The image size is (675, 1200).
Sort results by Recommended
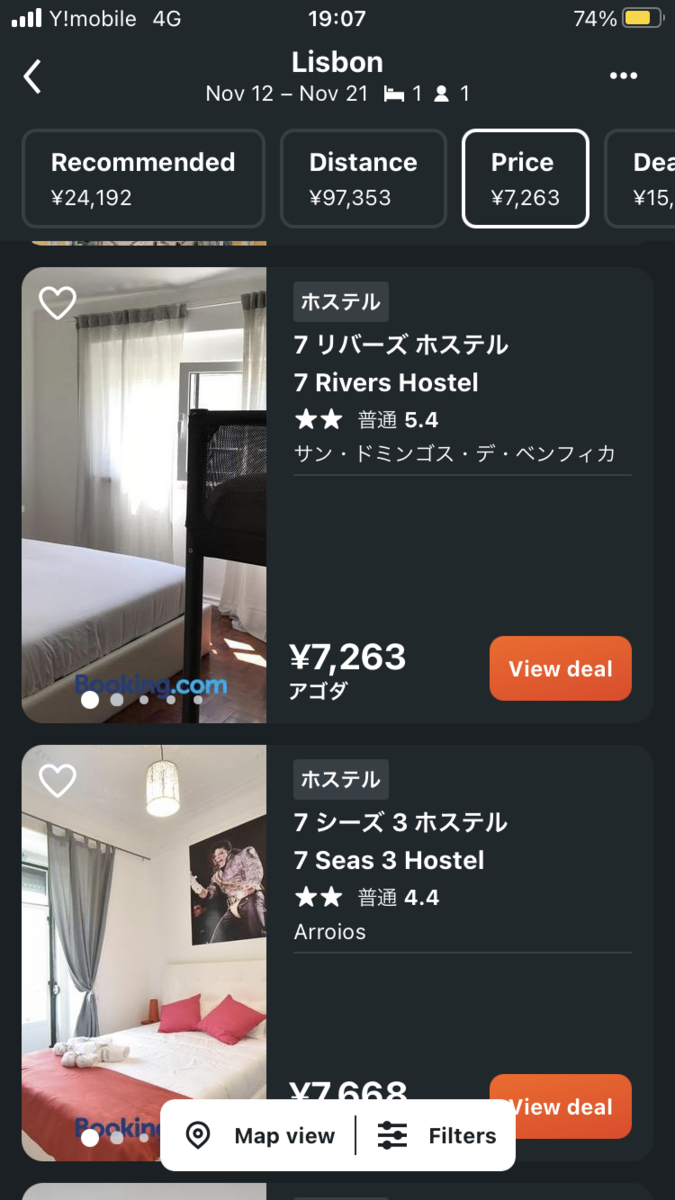tap(143, 178)
